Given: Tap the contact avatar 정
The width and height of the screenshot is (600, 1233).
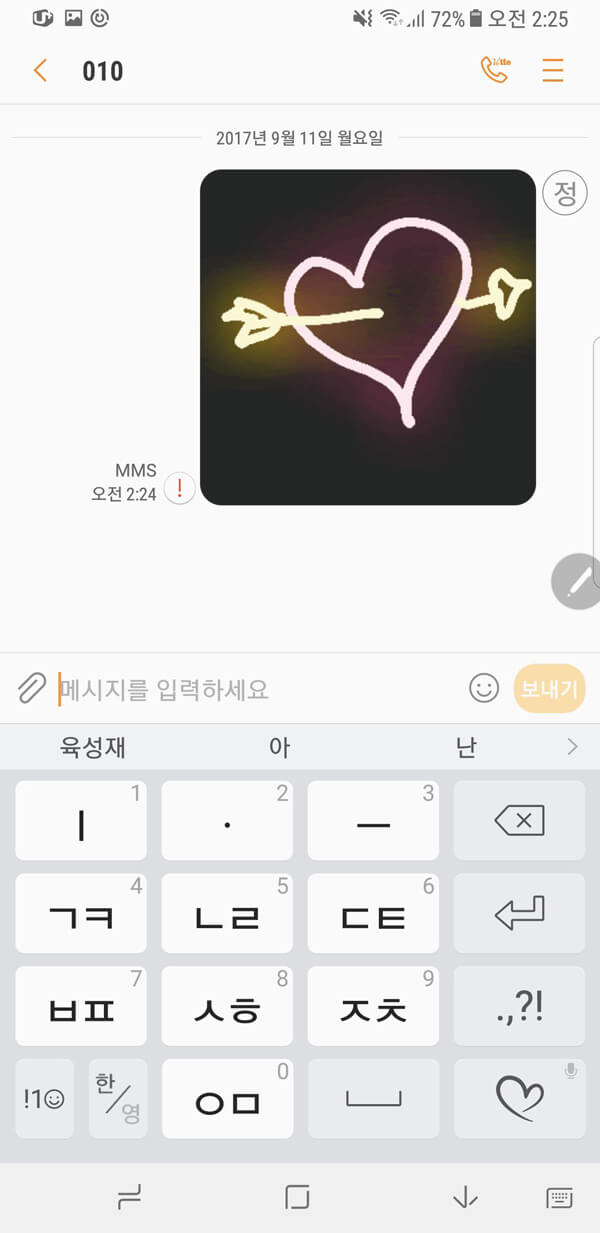Looking at the screenshot, I should click(x=565, y=193).
